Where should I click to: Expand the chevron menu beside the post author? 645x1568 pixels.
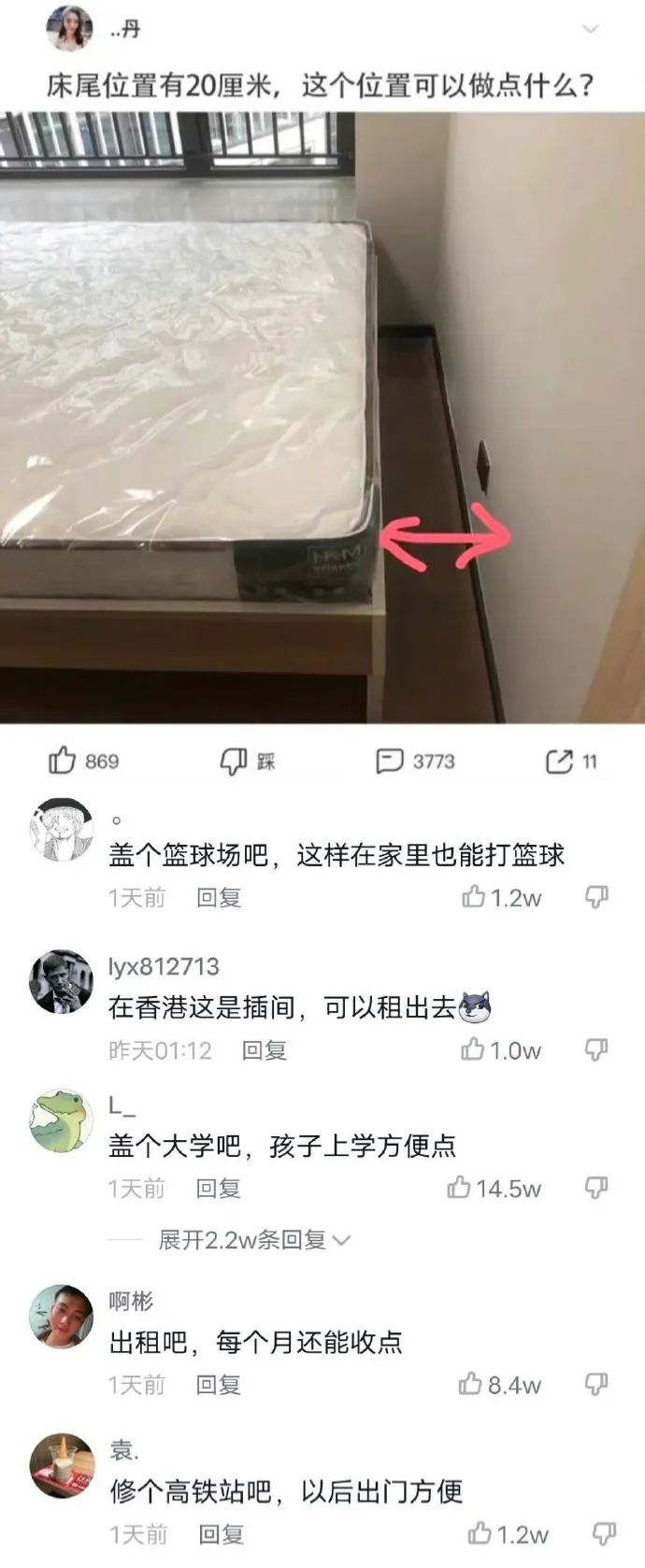590,29
